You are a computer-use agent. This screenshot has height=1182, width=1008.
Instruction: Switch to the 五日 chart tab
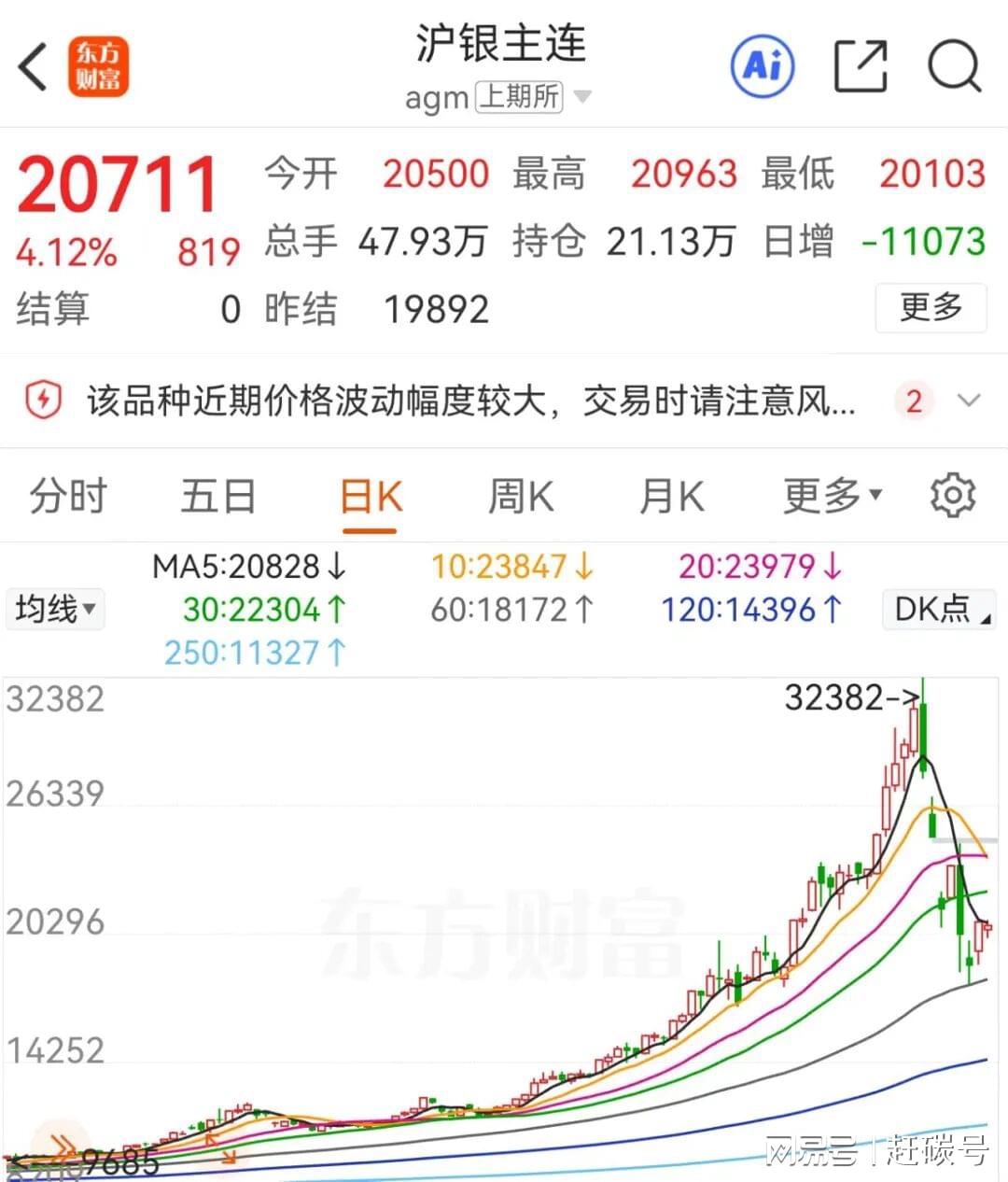pyautogui.click(x=217, y=496)
